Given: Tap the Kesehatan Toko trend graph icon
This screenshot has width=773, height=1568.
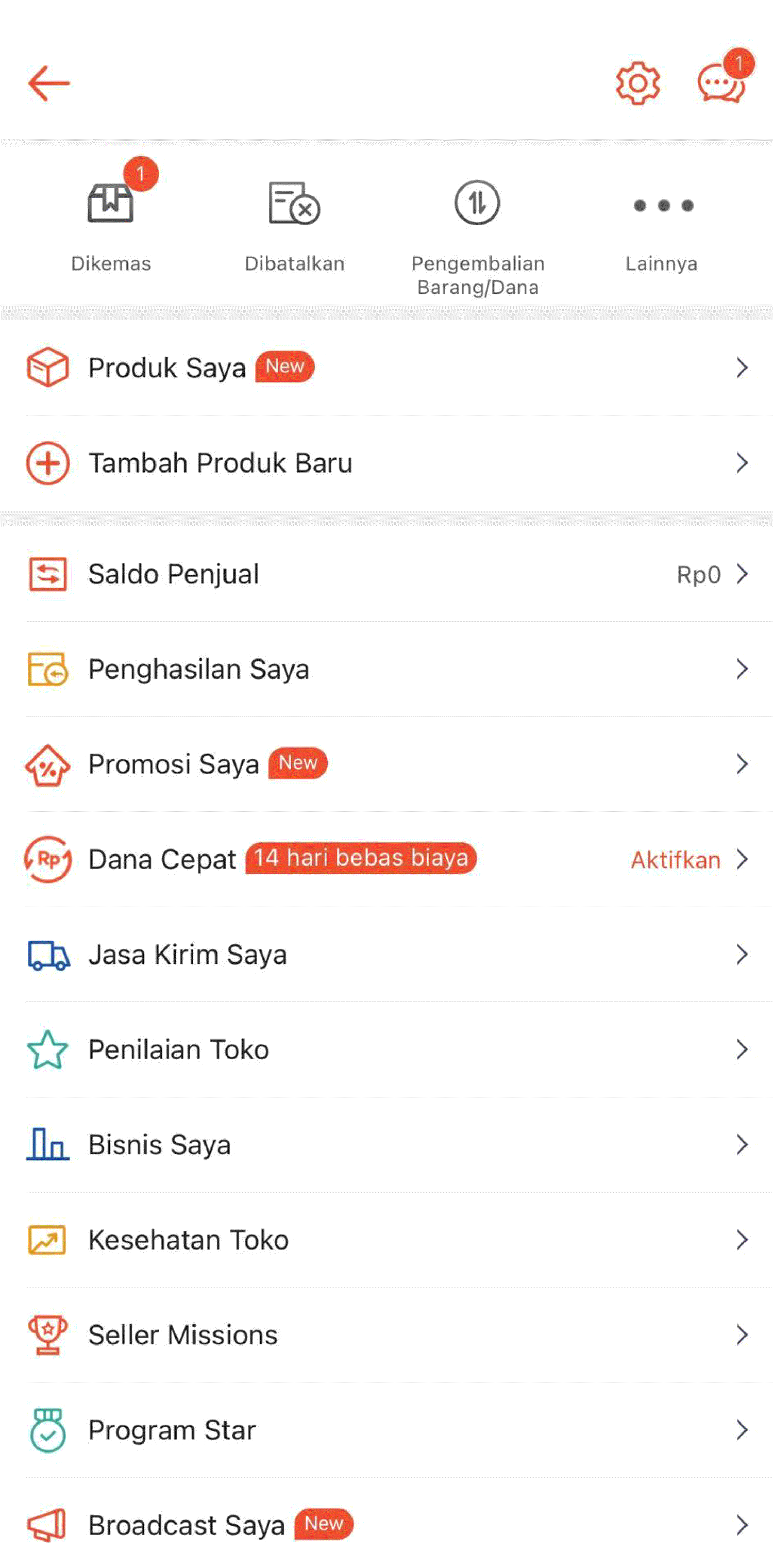Looking at the screenshot, I should coord(48,1239).
